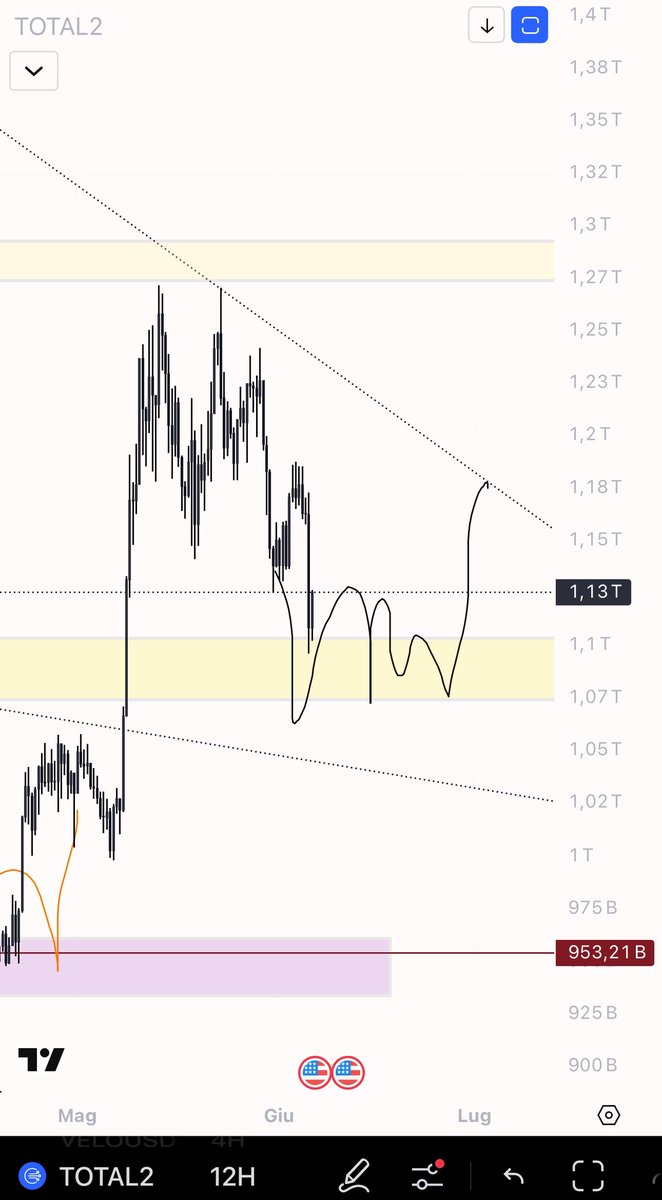Open indicators and chart settings sliders
662x1200 pixels.
(429, 1174)
